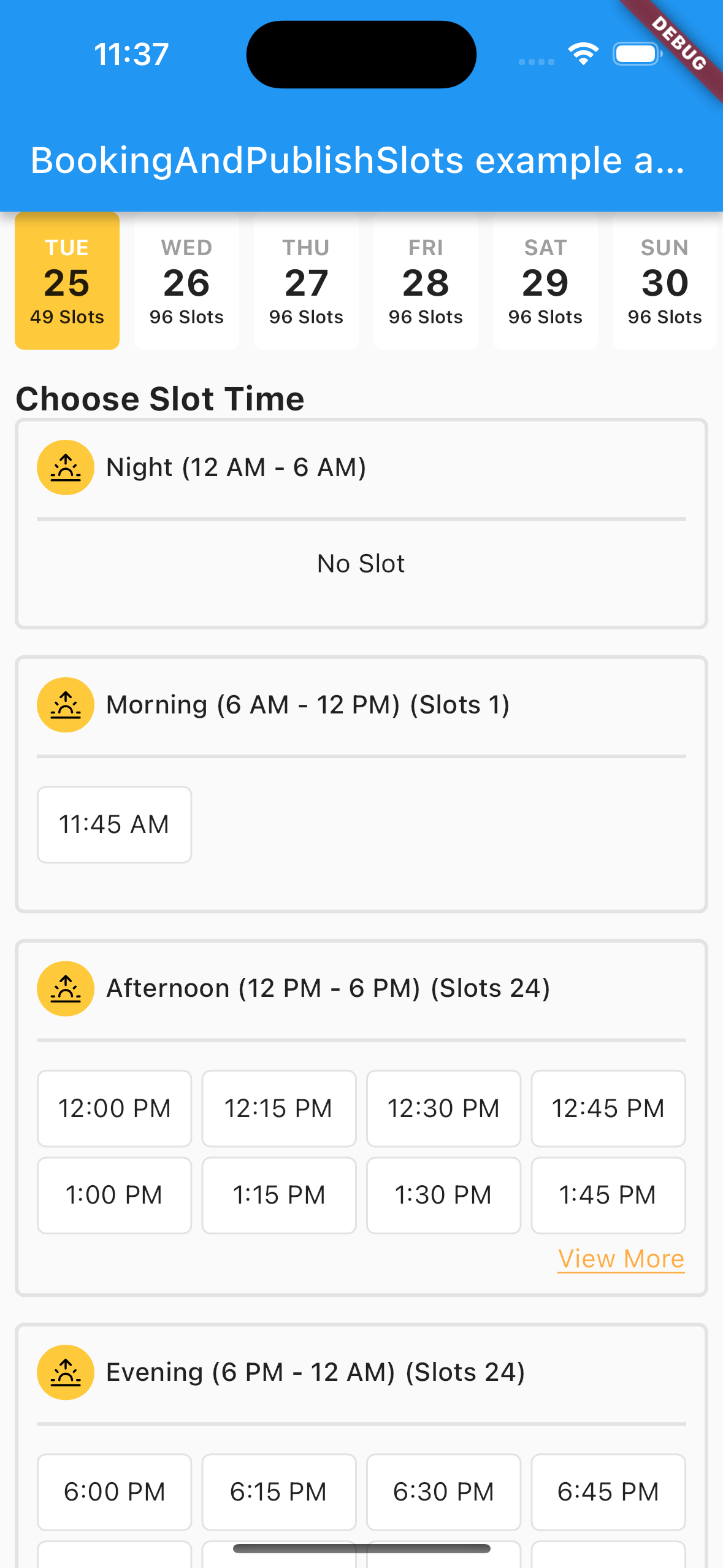Select the 1:00 PM slot
Screen dimensions: 723x1568
[x=114, y=1195]
